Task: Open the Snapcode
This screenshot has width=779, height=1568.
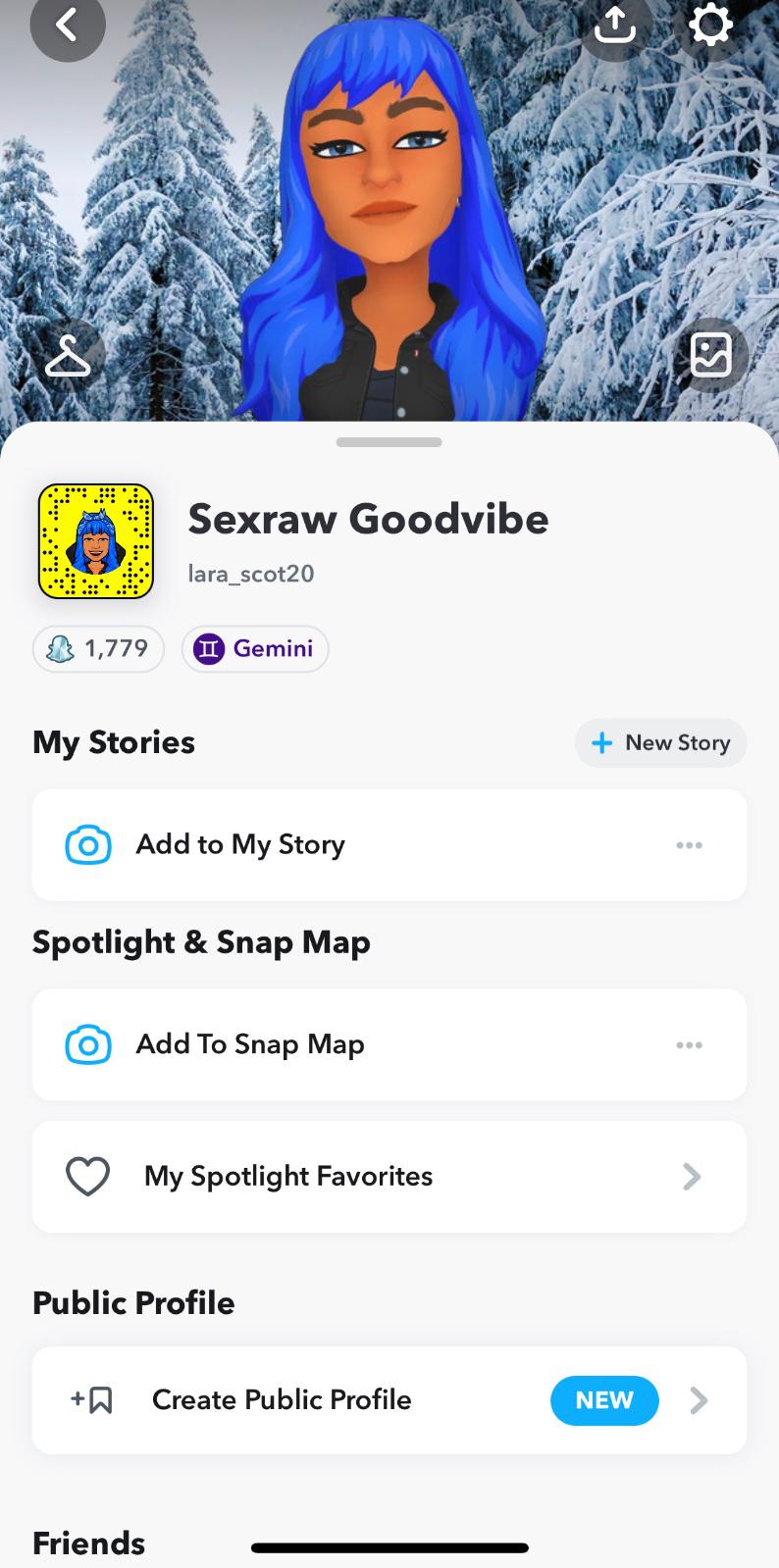Action: [x=96, y=540]
